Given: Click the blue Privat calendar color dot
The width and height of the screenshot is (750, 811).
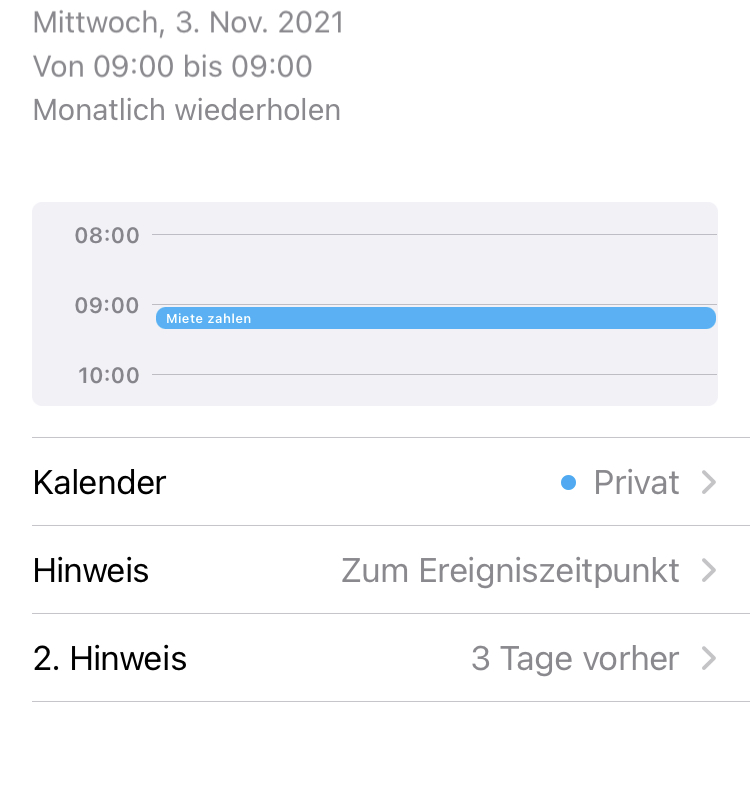Looking at the screenshot, I should 568,483.
